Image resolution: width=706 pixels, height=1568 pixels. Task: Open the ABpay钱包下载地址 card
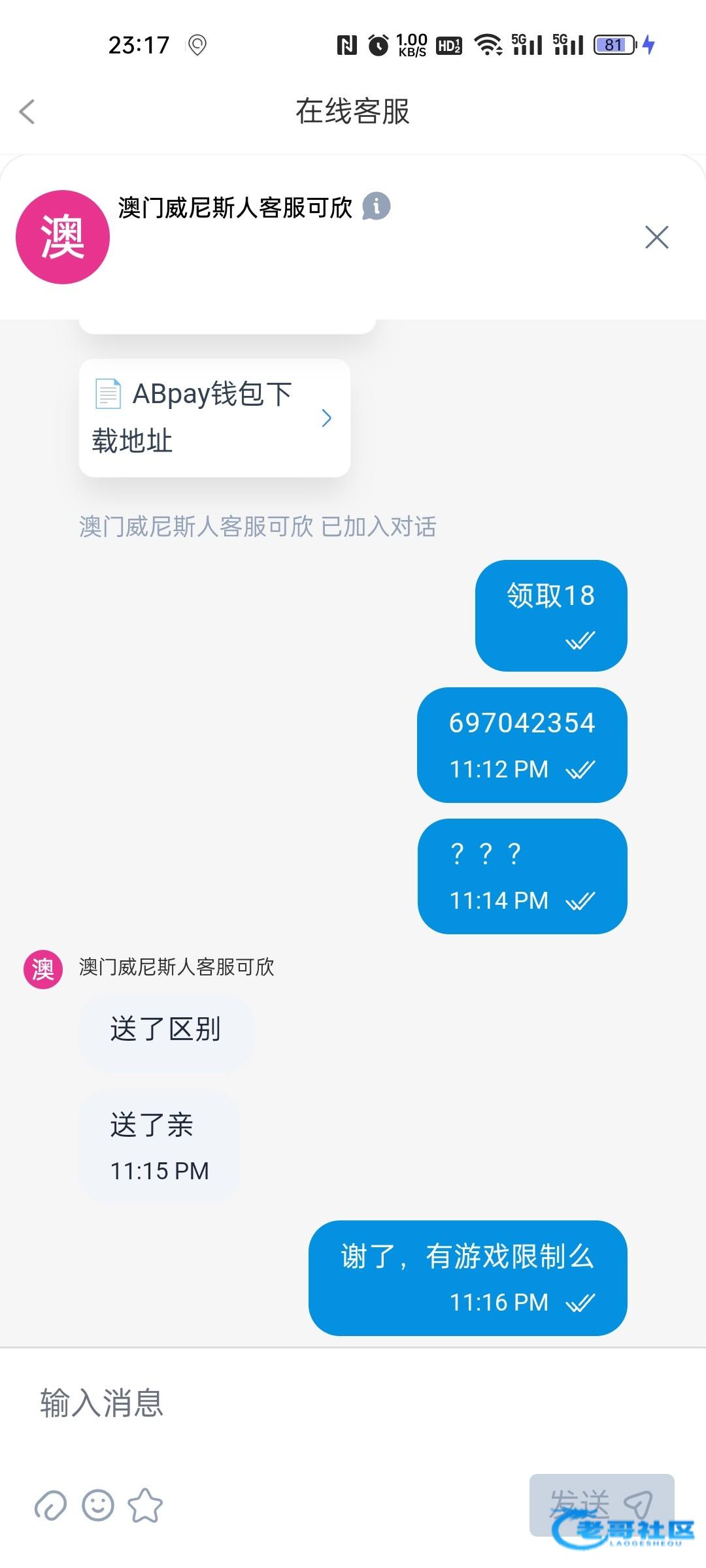[214, 417]
